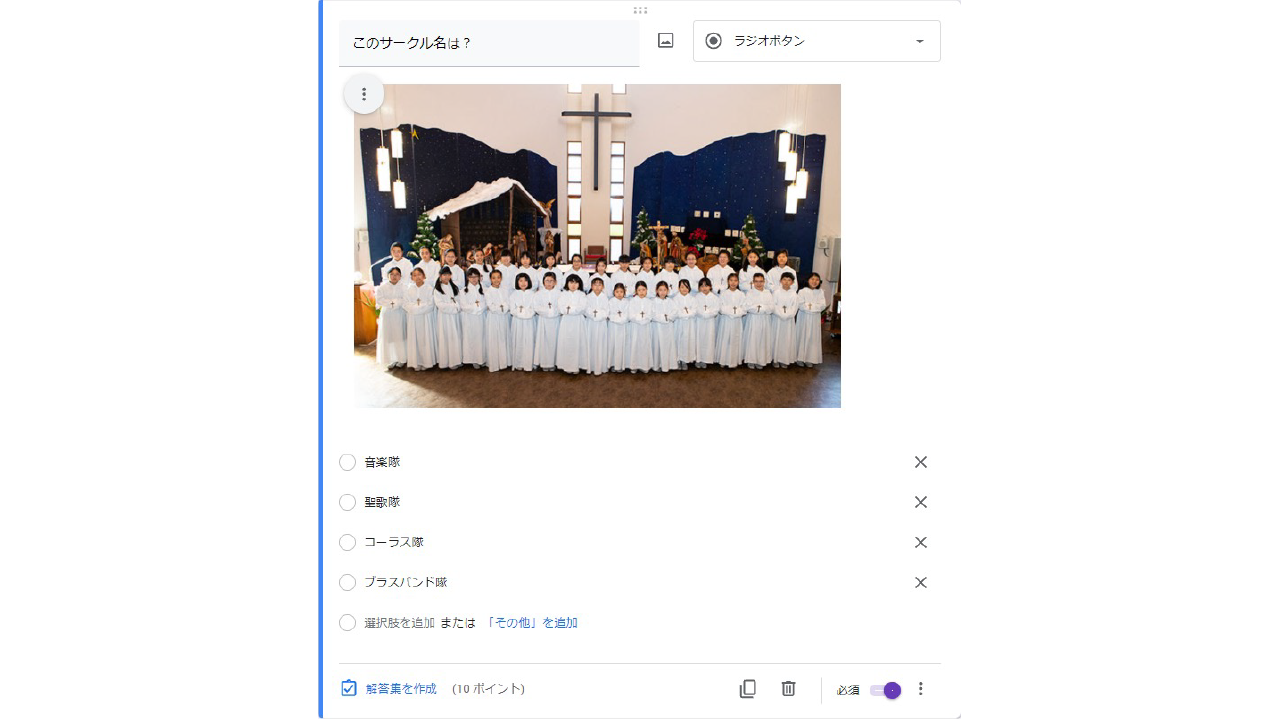The width and height of the screenshot is (1280, 720).
Task: Open the image options menu
Action: tap(364, 94)
